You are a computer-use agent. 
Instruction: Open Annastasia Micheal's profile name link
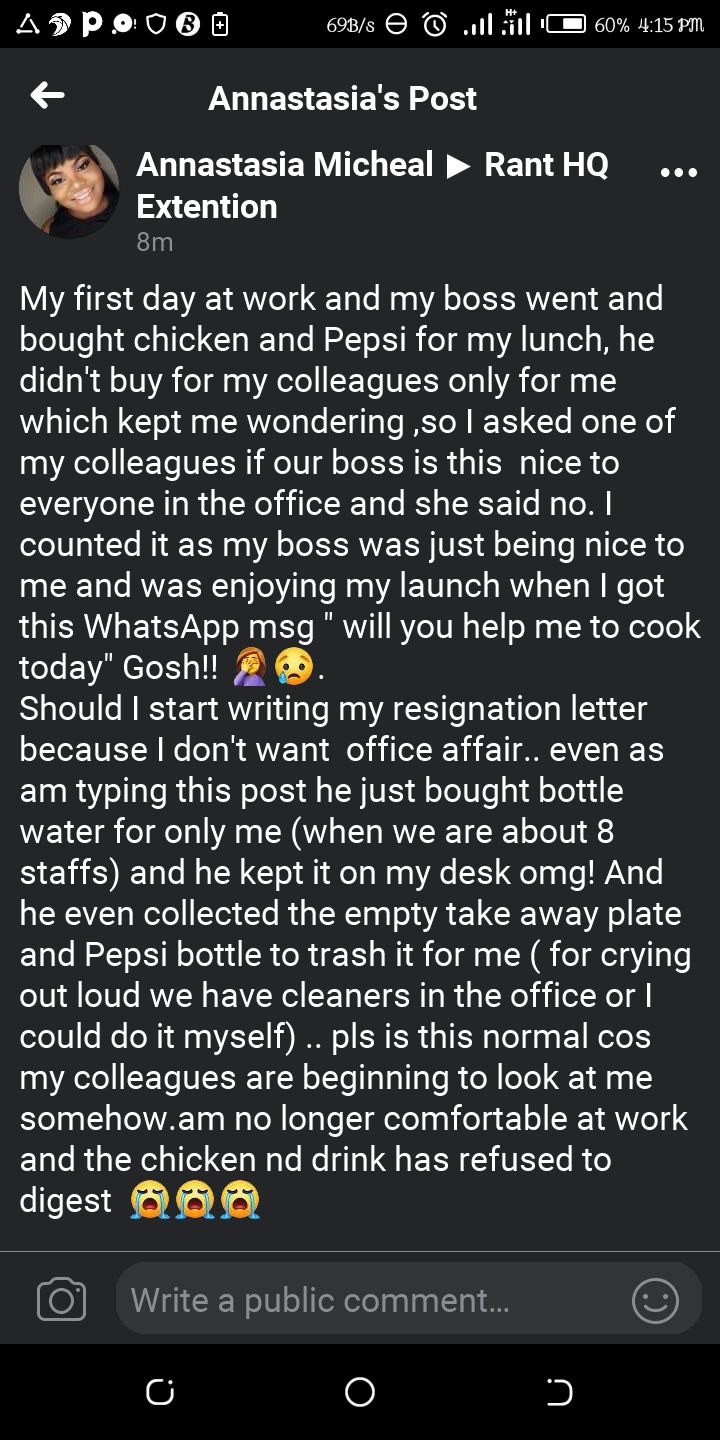point(285,164)
